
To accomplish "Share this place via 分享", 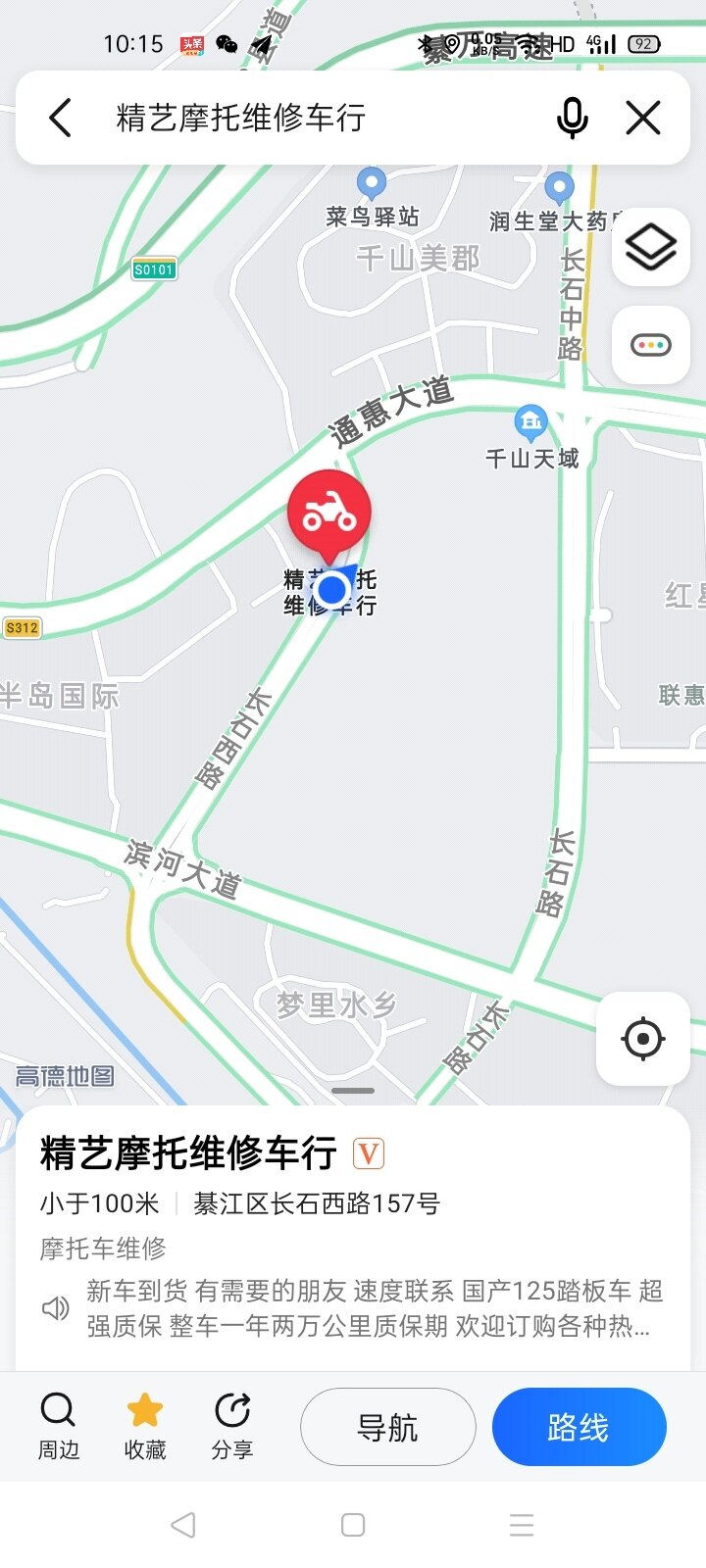I will pos(232,1426).
